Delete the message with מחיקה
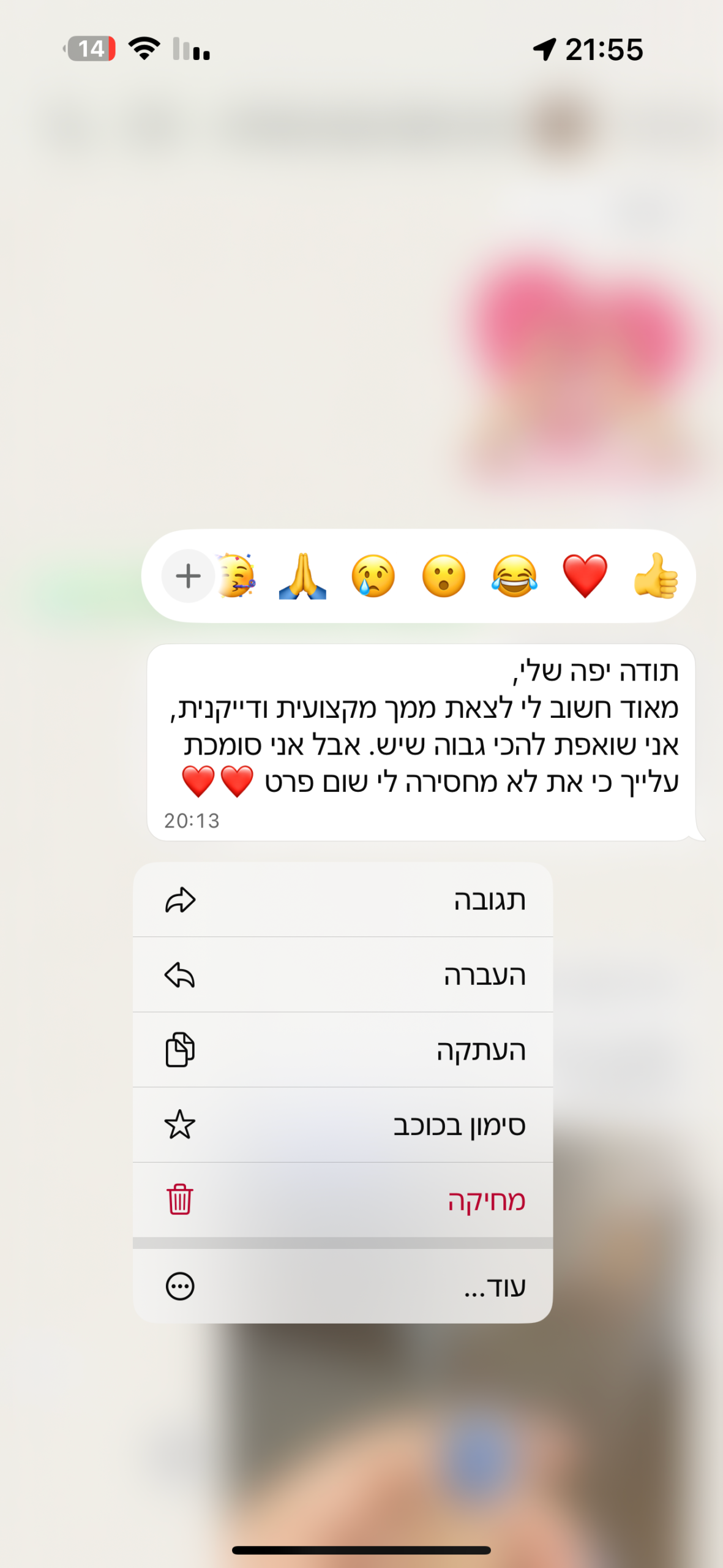 coord(343,1200)
